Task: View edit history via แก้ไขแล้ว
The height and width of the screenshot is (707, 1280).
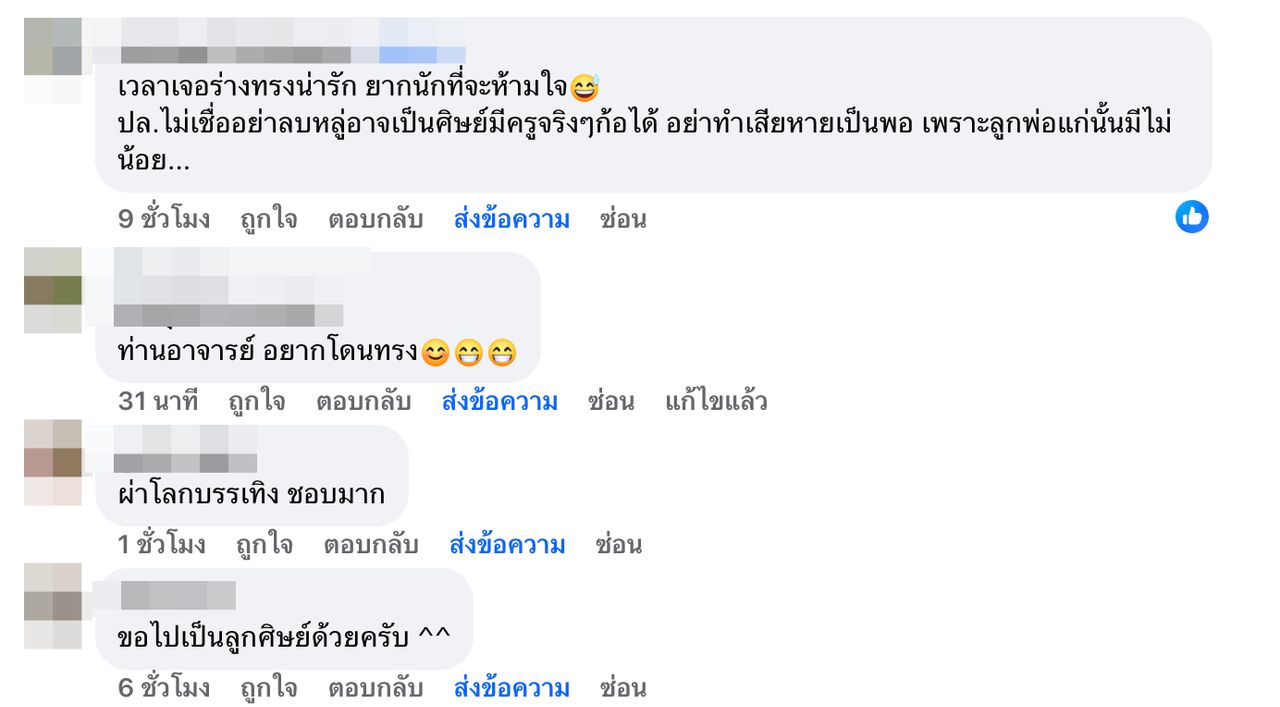Action: (x=716, y=402)
